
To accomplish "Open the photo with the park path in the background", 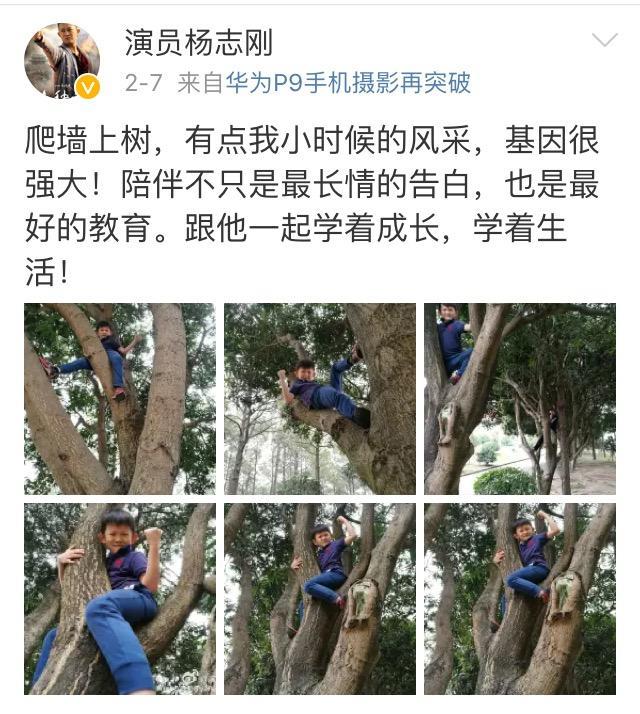I will coord(519,398).
